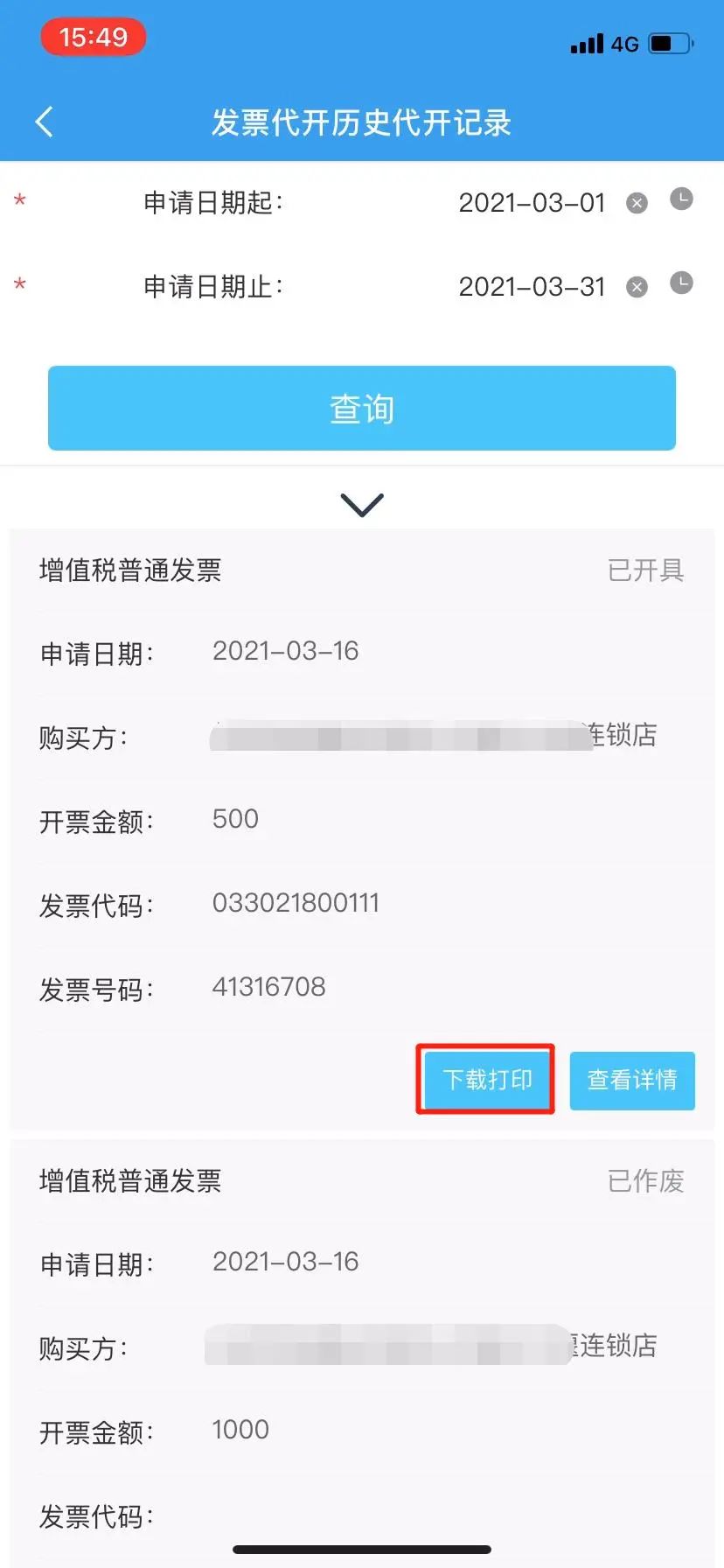Open 查看详情 for invoice 41316708

pyautogui.click(x=632, y=1081)
